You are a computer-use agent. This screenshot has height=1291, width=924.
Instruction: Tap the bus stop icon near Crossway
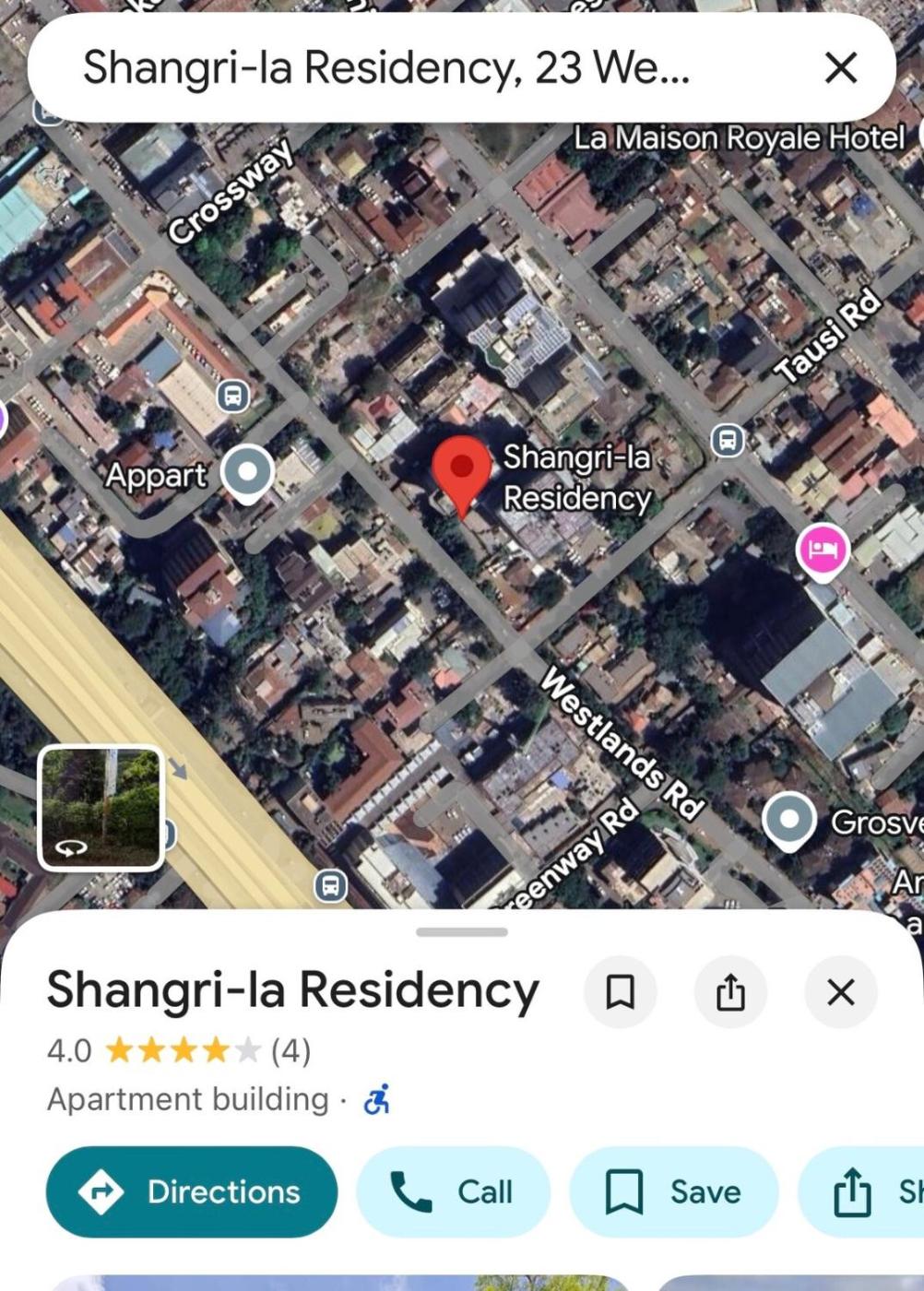coord(233,397)
